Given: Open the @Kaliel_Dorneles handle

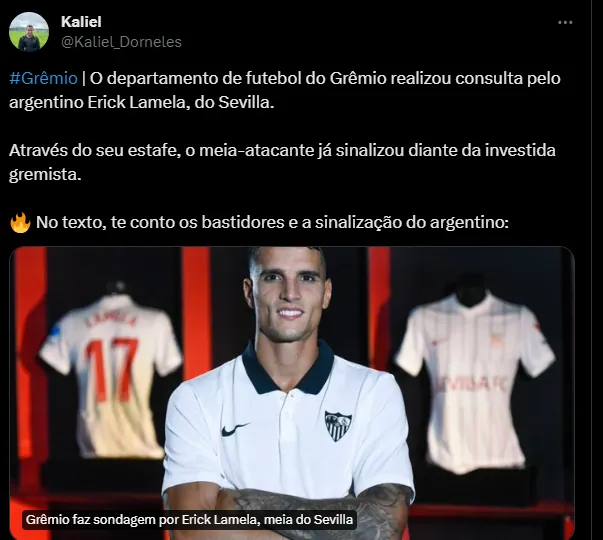Looking at the screenshot, I should tap(121, 42).
